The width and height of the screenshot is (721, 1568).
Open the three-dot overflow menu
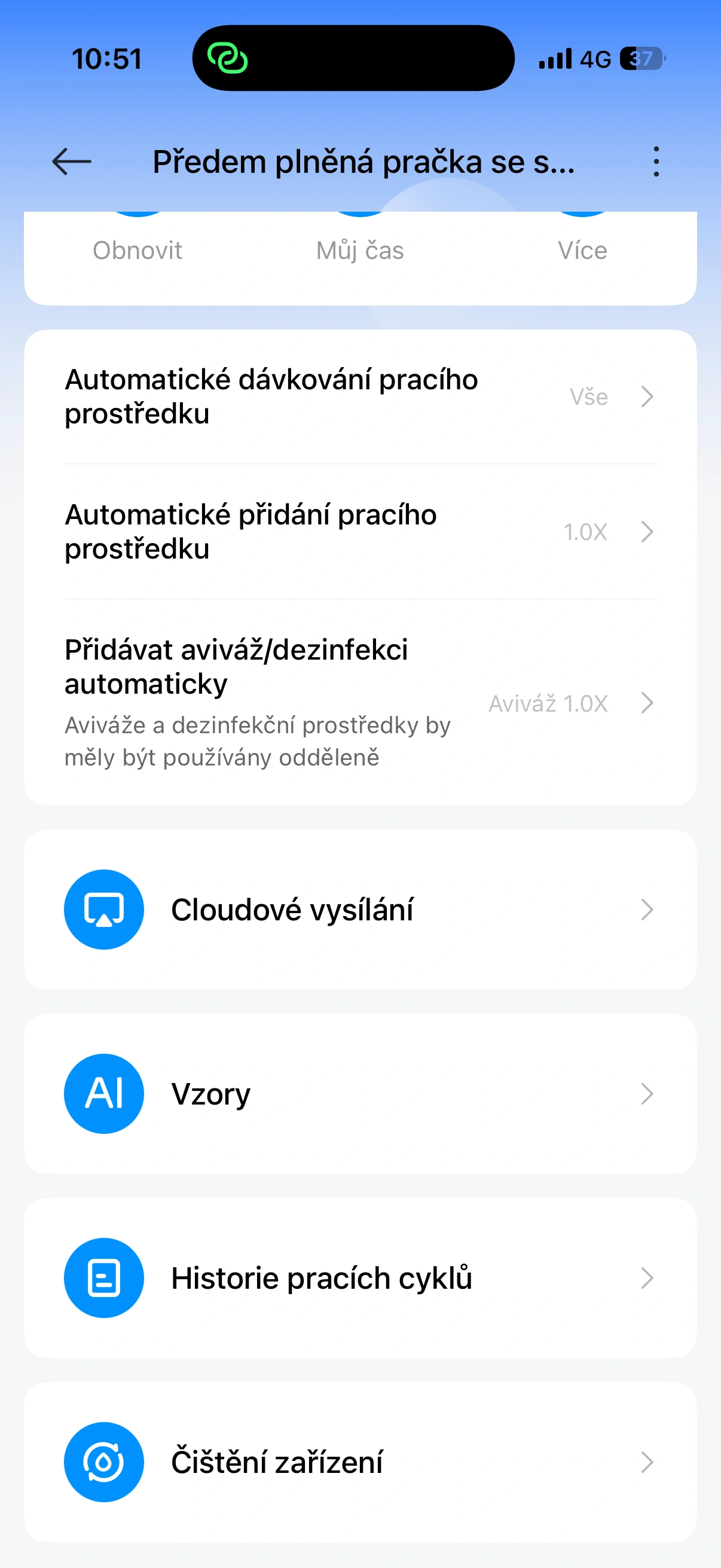655,162
